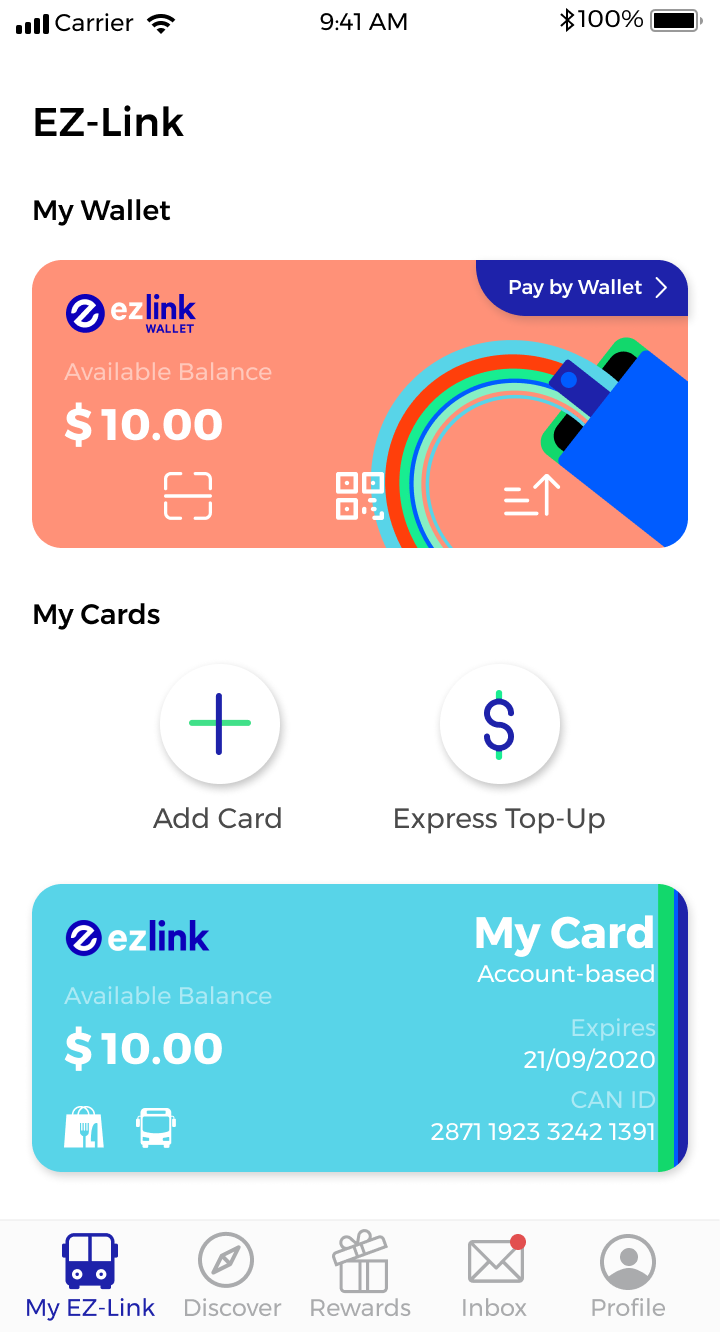The image size is (720, 1332).
Task: Tap the top-up arrow icon on wallet card
Action: [531, 496]
